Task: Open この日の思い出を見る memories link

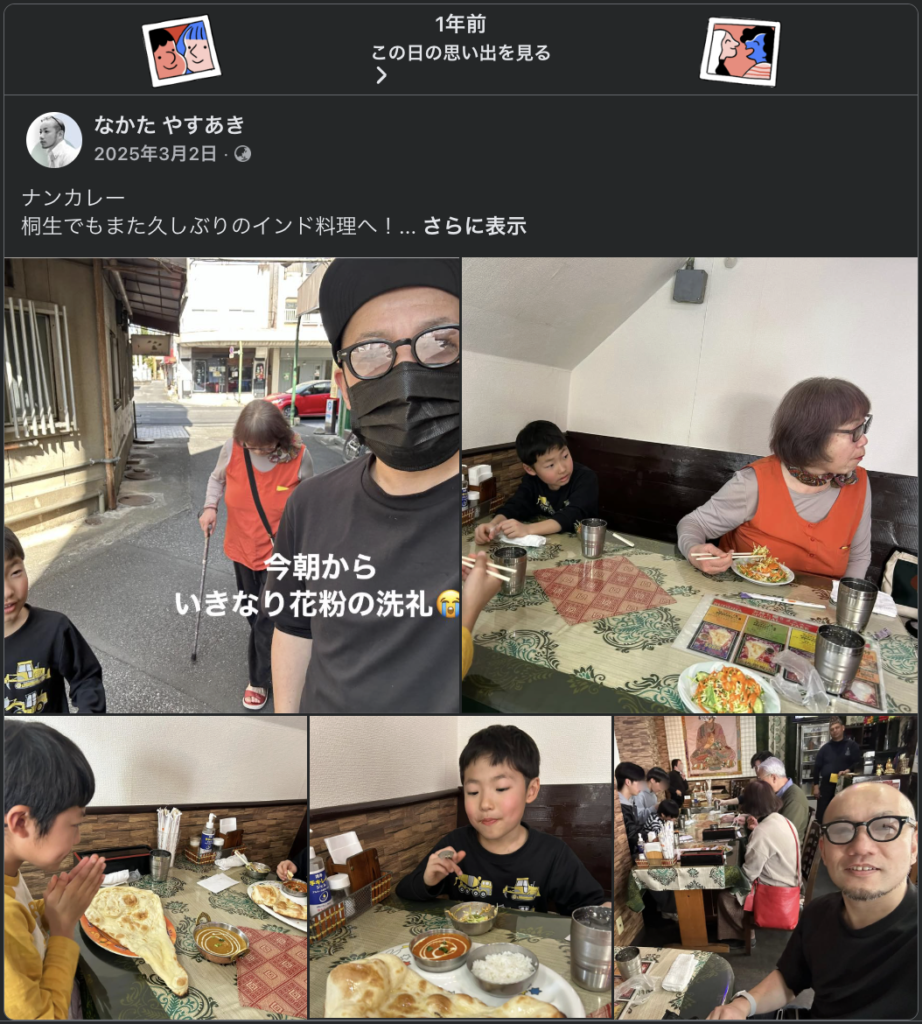Action: point(461,53)
